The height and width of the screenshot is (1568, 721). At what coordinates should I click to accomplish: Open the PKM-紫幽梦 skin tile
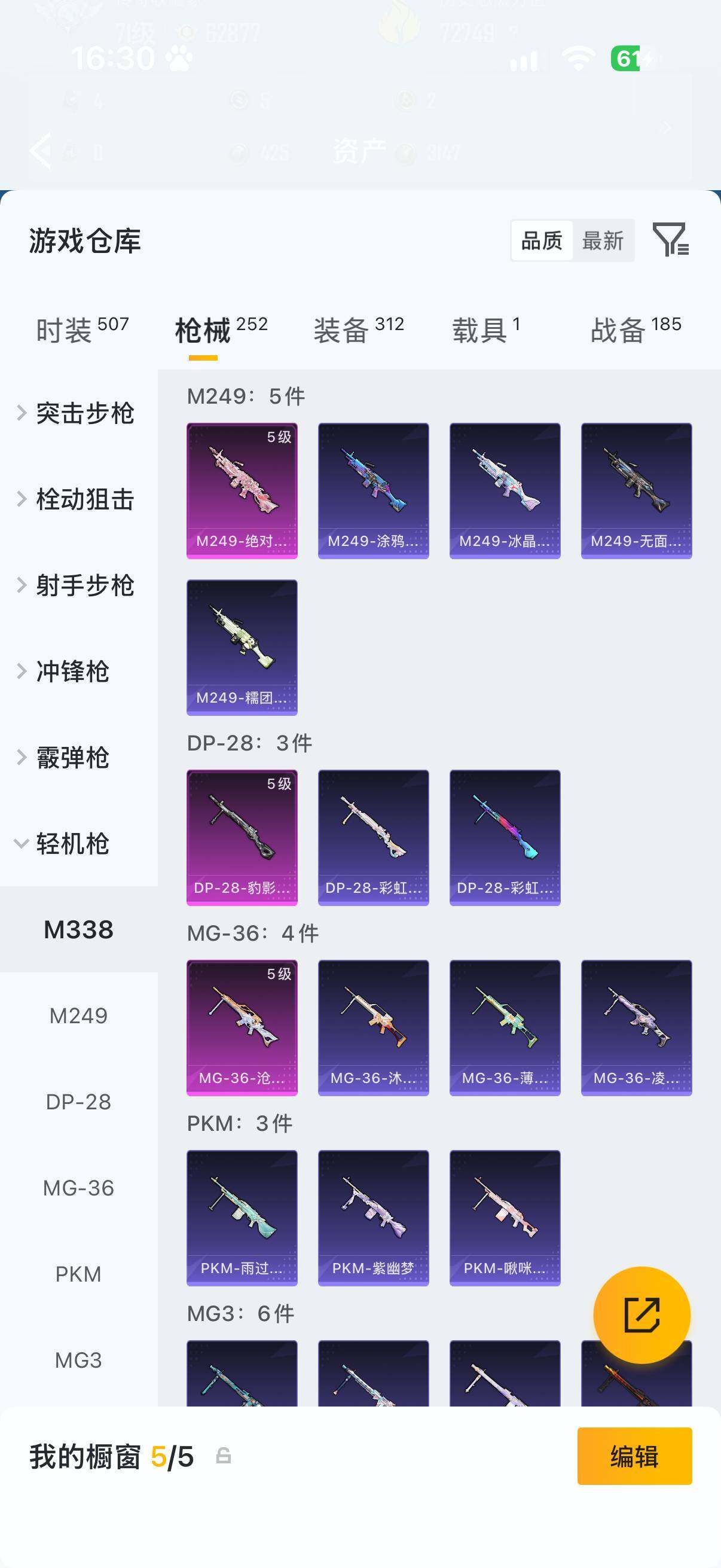tap(374, 1218)
